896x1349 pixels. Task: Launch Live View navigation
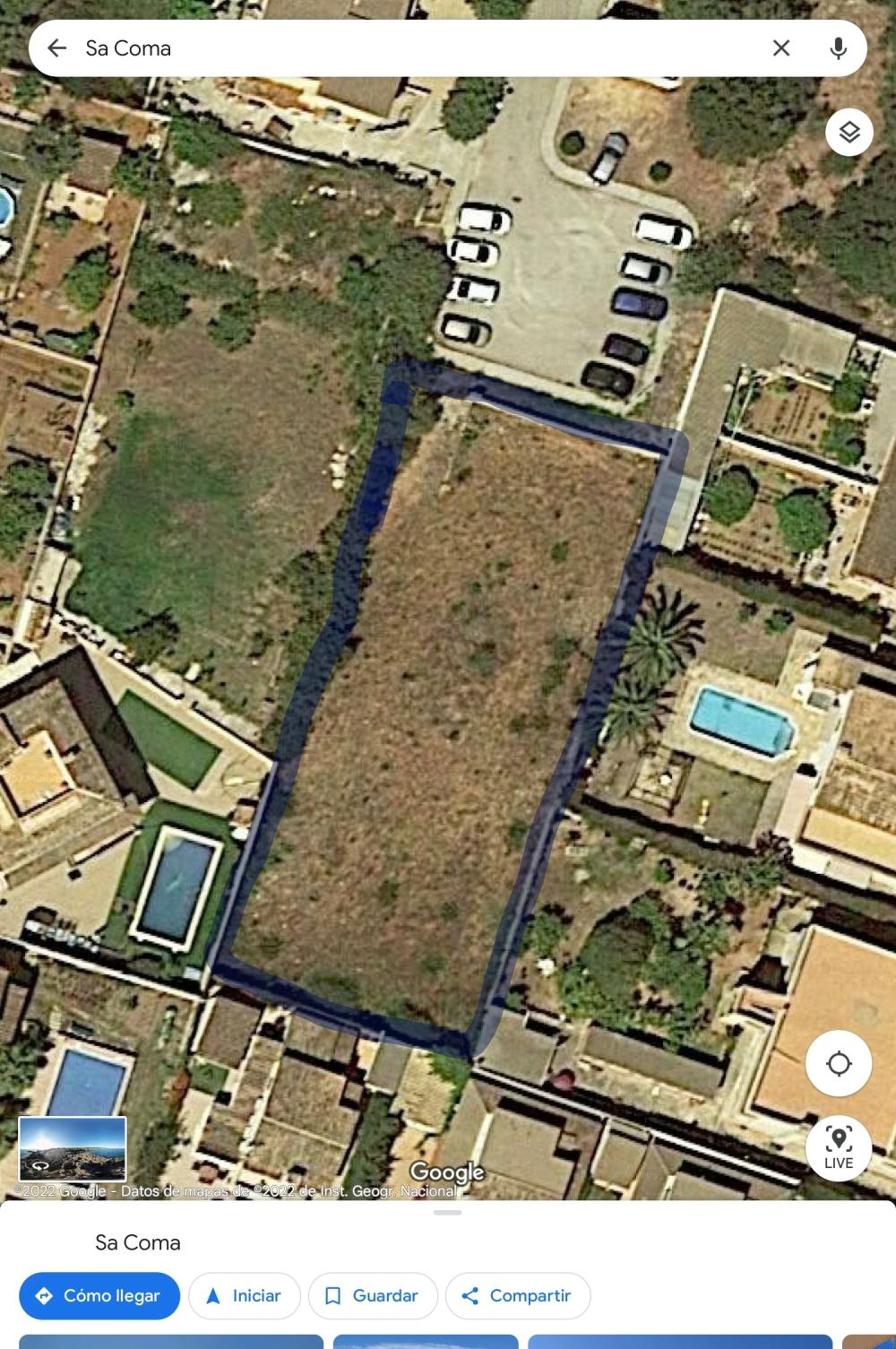839,1148
